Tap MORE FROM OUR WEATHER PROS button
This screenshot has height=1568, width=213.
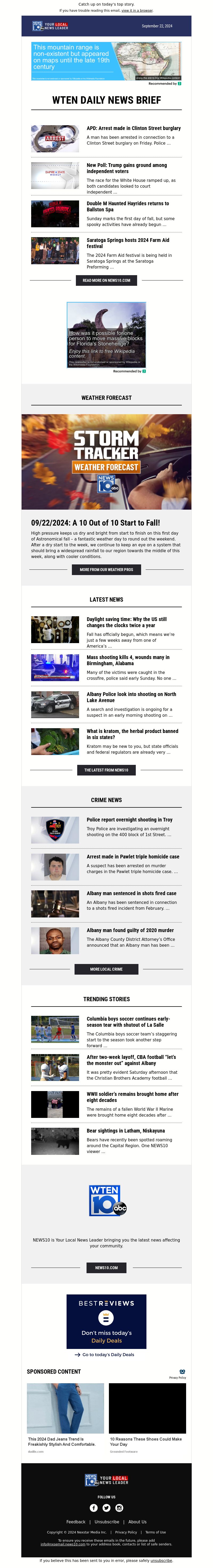[106, 570]
